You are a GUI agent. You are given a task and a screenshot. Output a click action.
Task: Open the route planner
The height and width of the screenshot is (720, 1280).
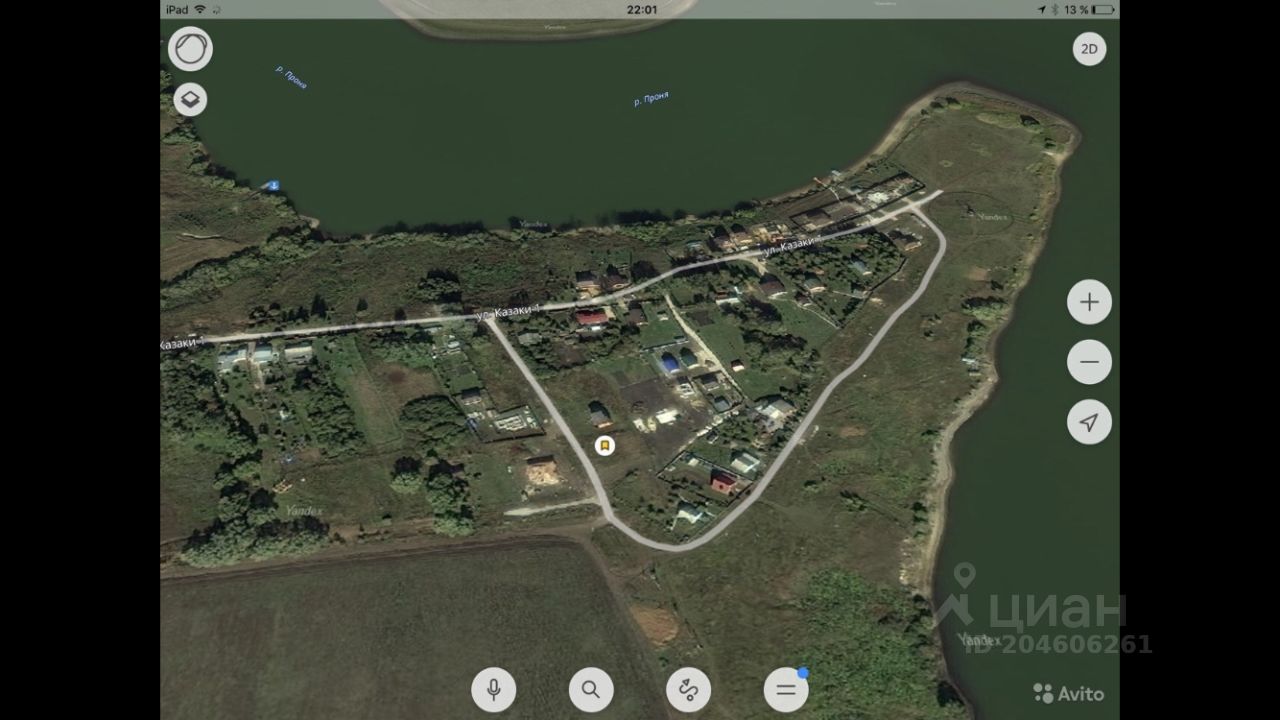pyautogui.click(x=688, y=689)
